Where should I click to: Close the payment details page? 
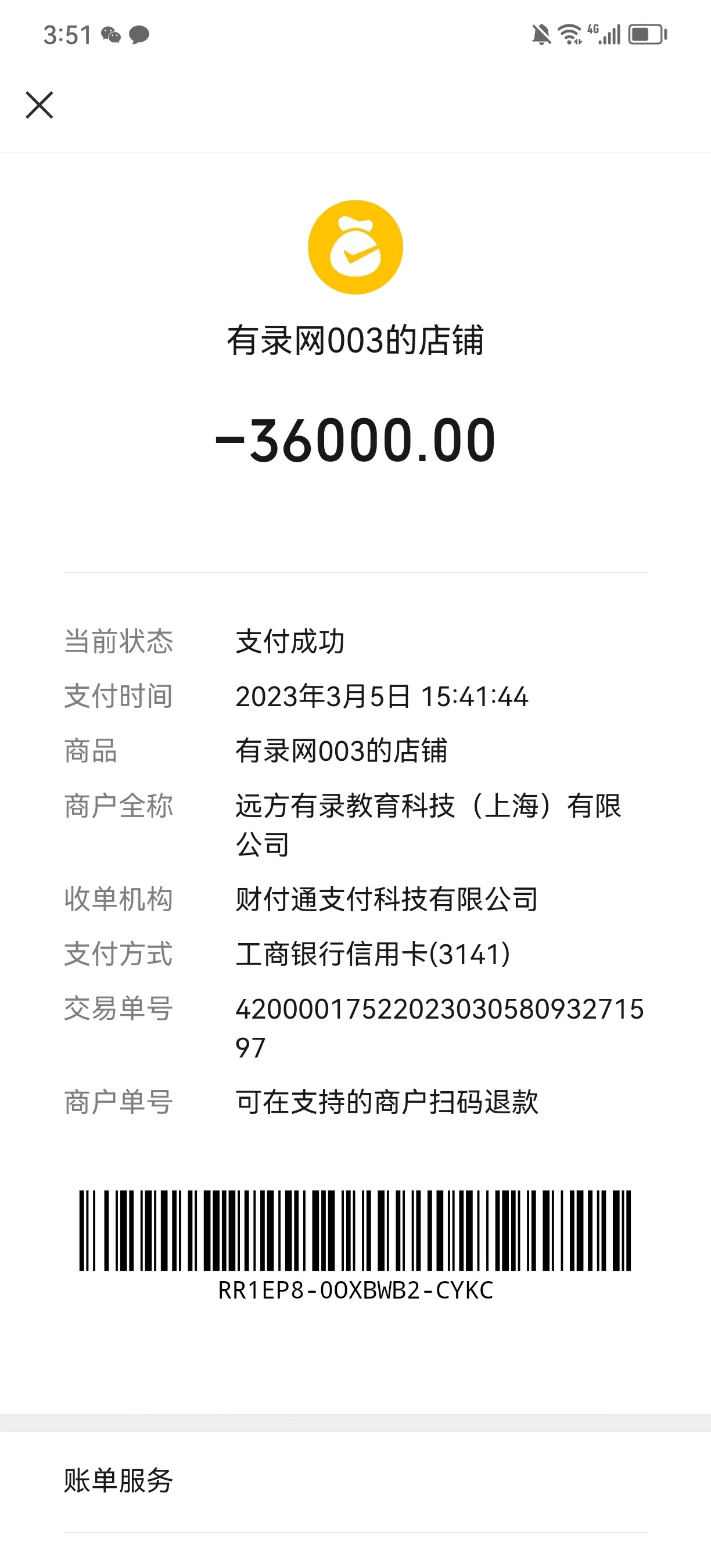pyautogui.click(x=39, y=105)
